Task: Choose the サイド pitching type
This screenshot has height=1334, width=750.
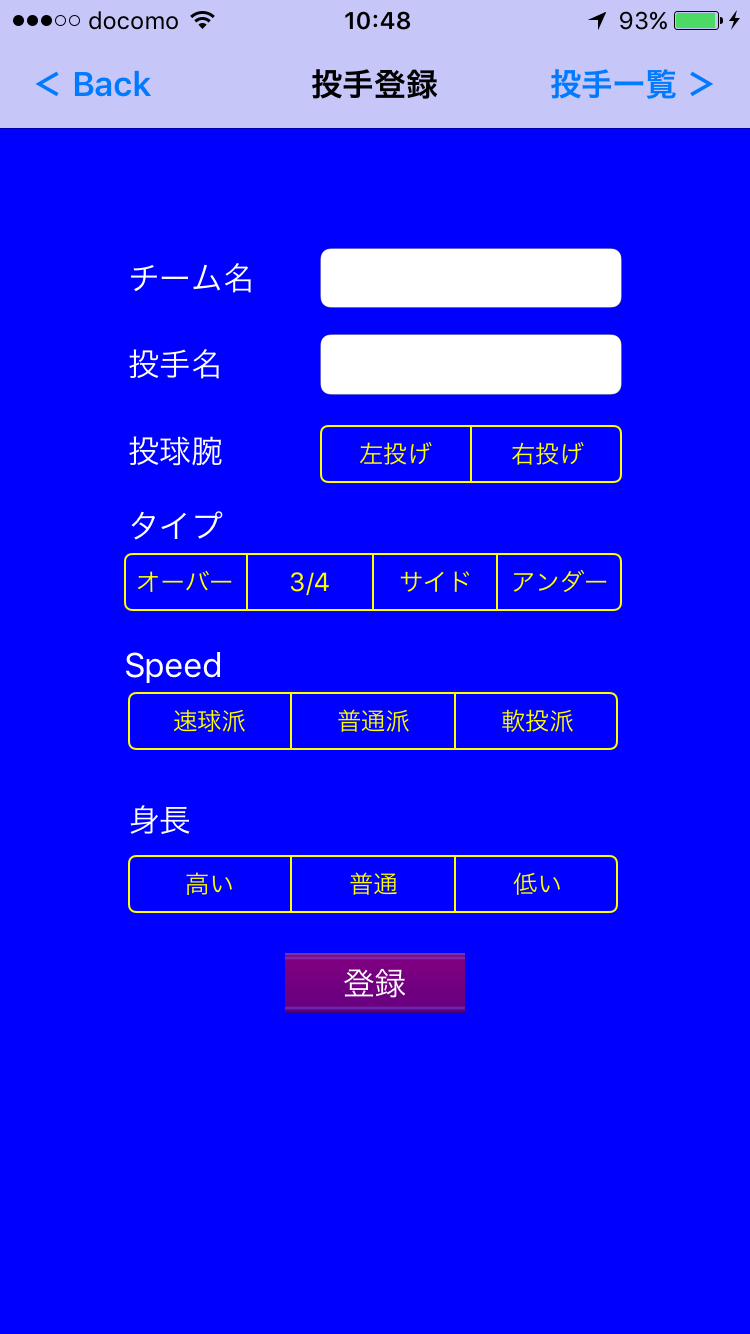Action: 435,582
